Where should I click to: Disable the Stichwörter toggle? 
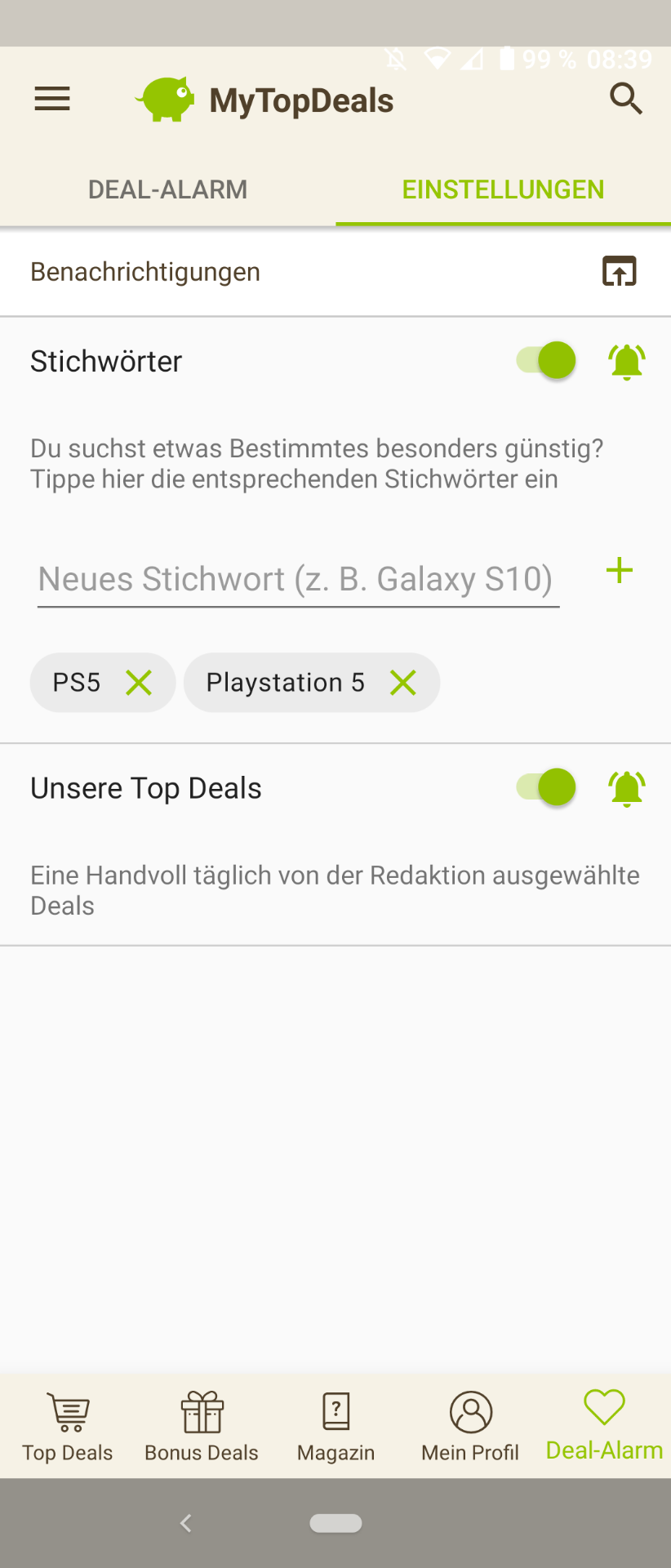click(547, 360)
